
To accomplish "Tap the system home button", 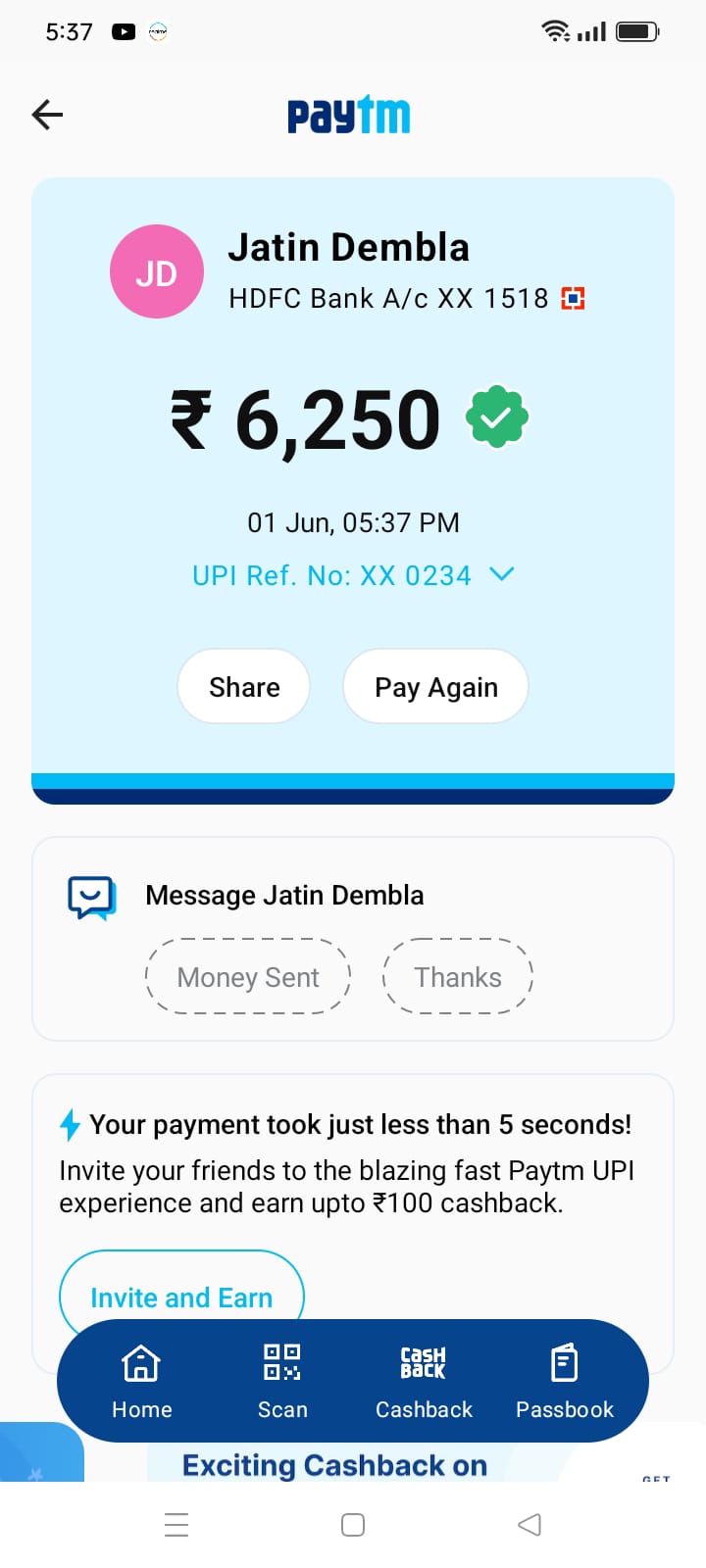I will [353, 1525].
